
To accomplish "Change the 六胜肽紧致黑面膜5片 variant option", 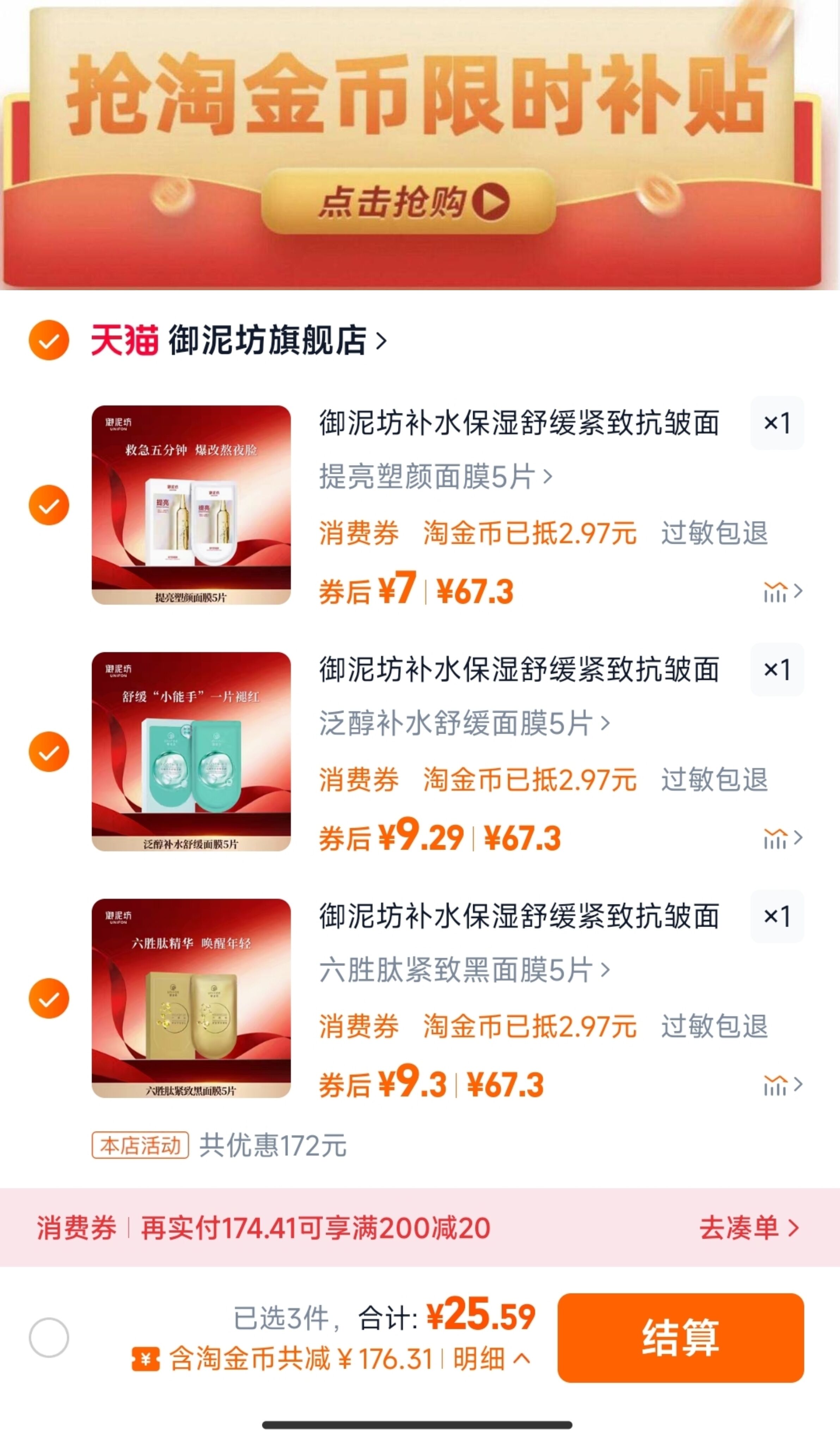I will [x=464, y=970].
